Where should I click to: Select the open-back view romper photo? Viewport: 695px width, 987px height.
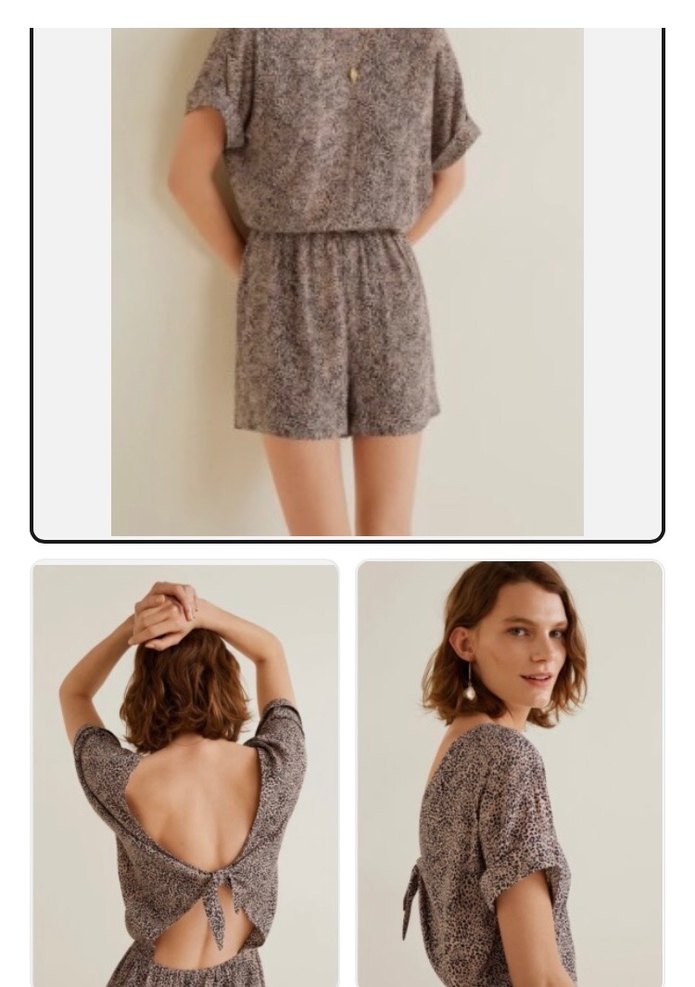(x=185, y=773)
